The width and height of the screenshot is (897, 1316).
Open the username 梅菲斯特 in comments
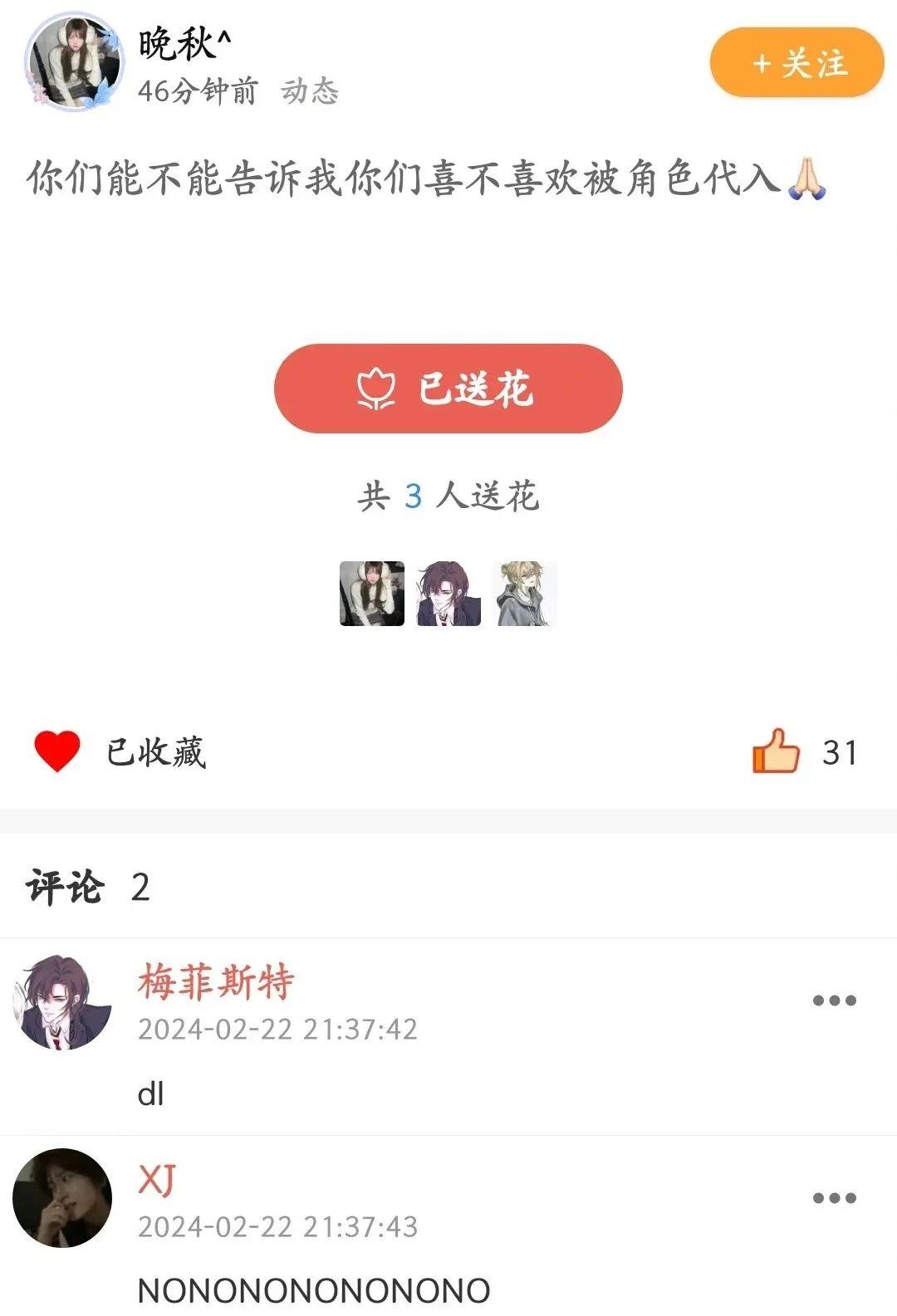(x=216, y=981)
